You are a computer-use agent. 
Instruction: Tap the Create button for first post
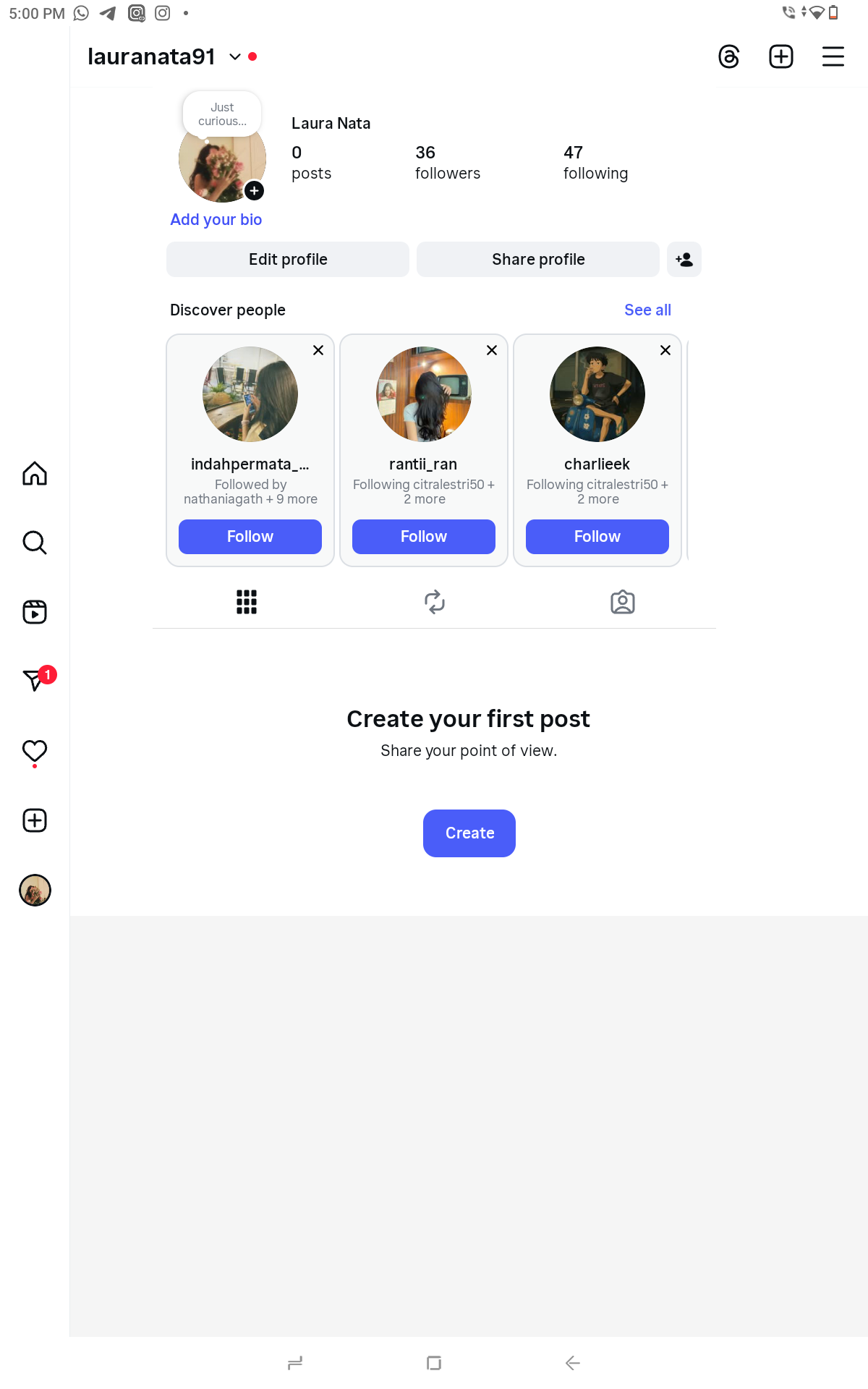469,833
